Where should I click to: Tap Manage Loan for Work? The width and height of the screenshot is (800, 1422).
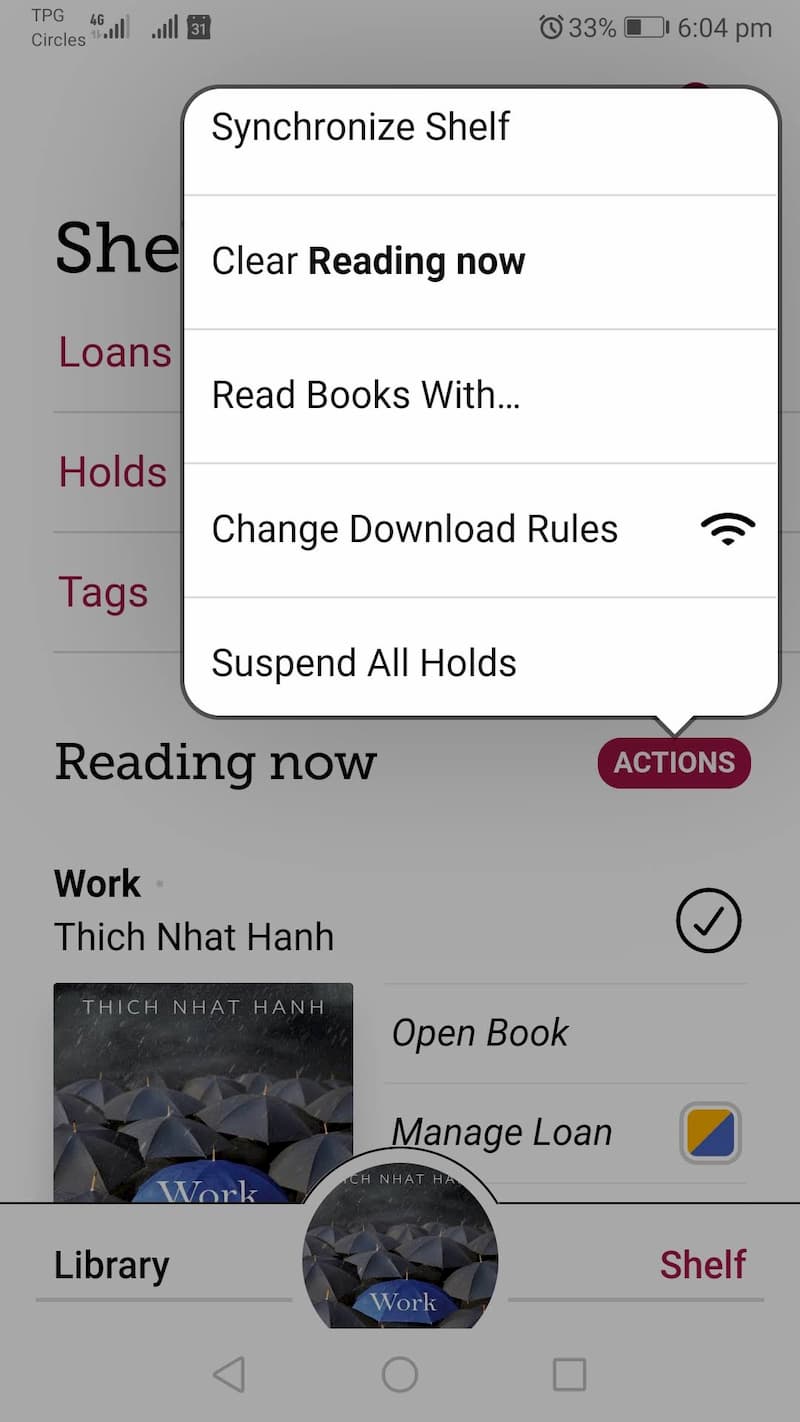502,1133
